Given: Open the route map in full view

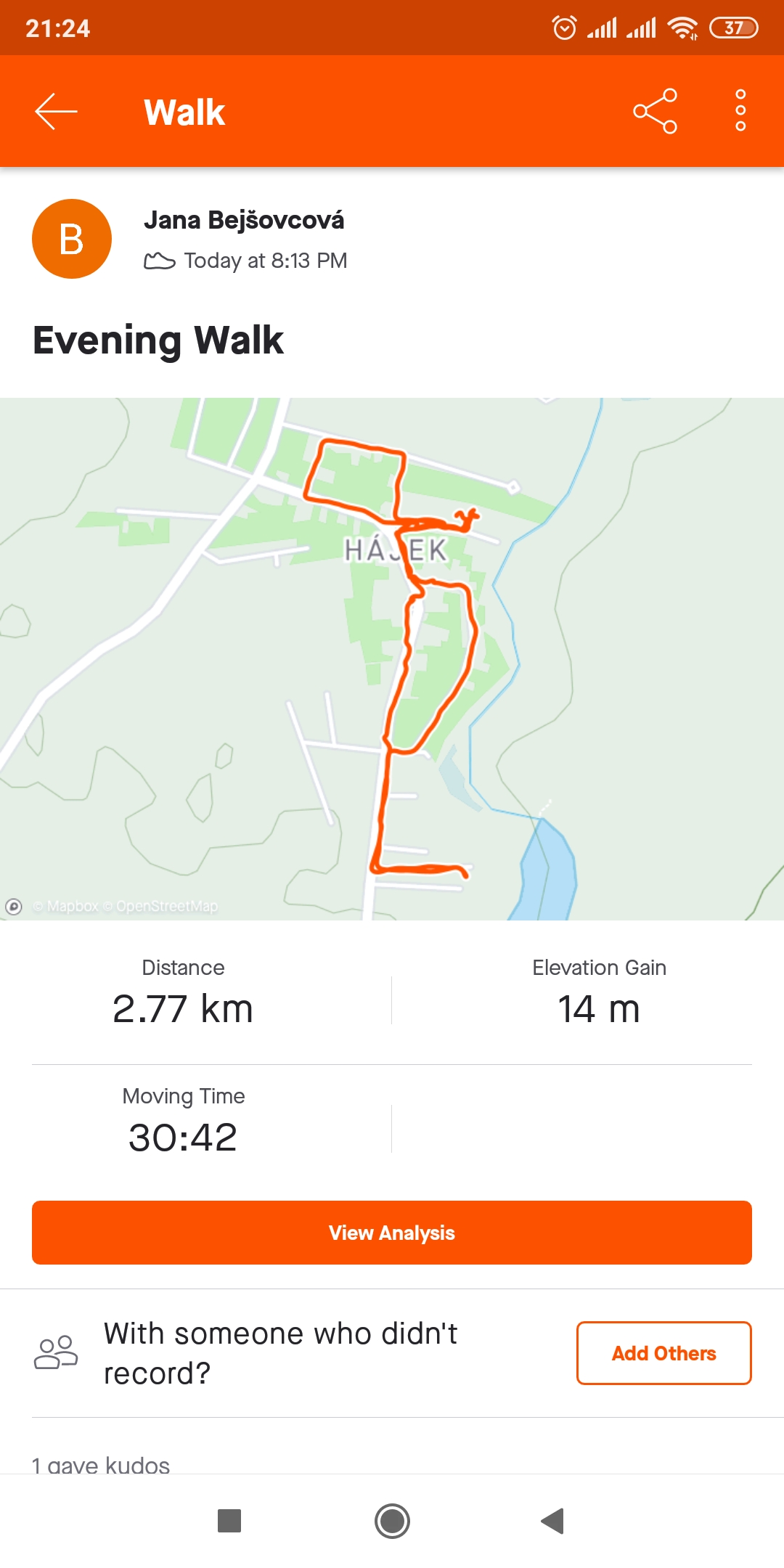Looking at the screenshot, I should click(392, 659).
